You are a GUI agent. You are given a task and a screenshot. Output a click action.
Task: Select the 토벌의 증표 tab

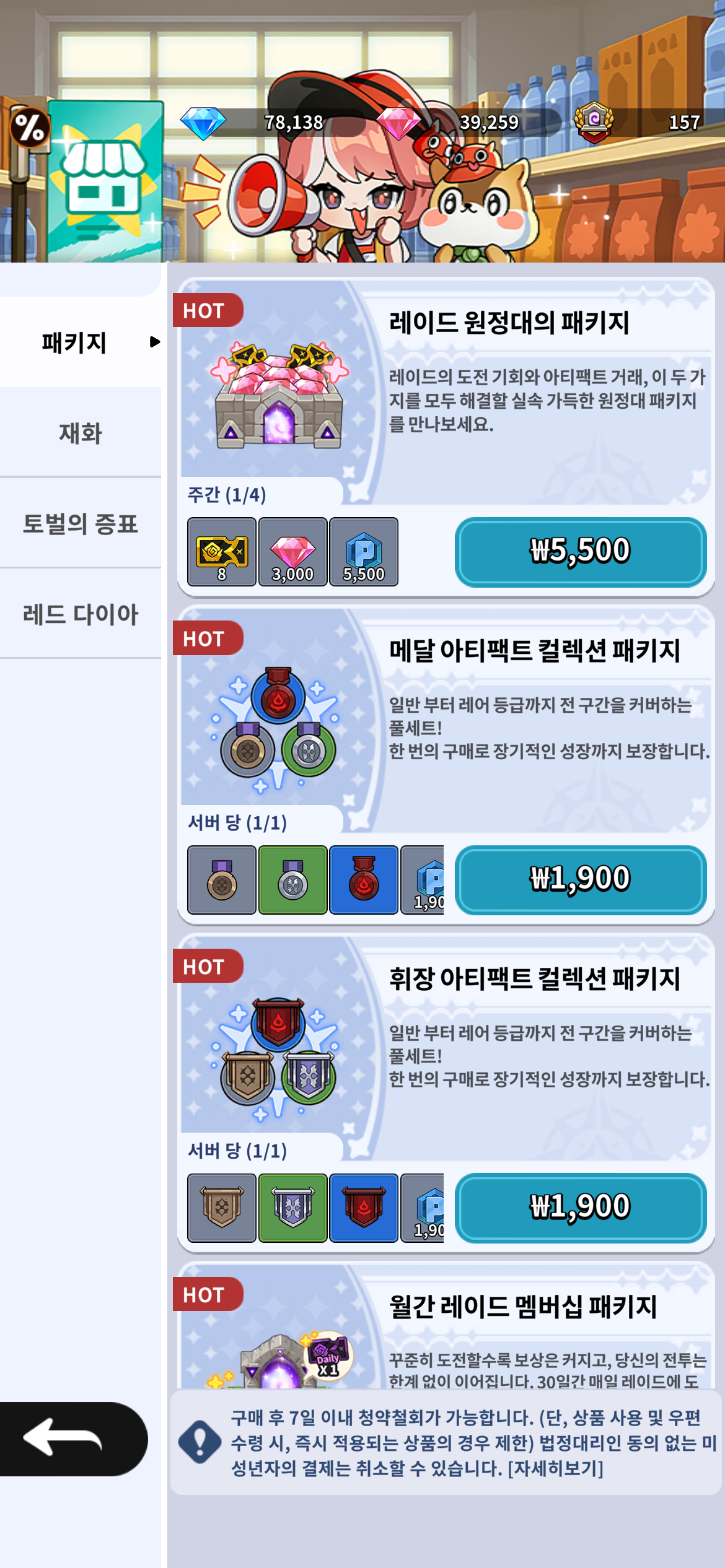click(x=81, y=523)
